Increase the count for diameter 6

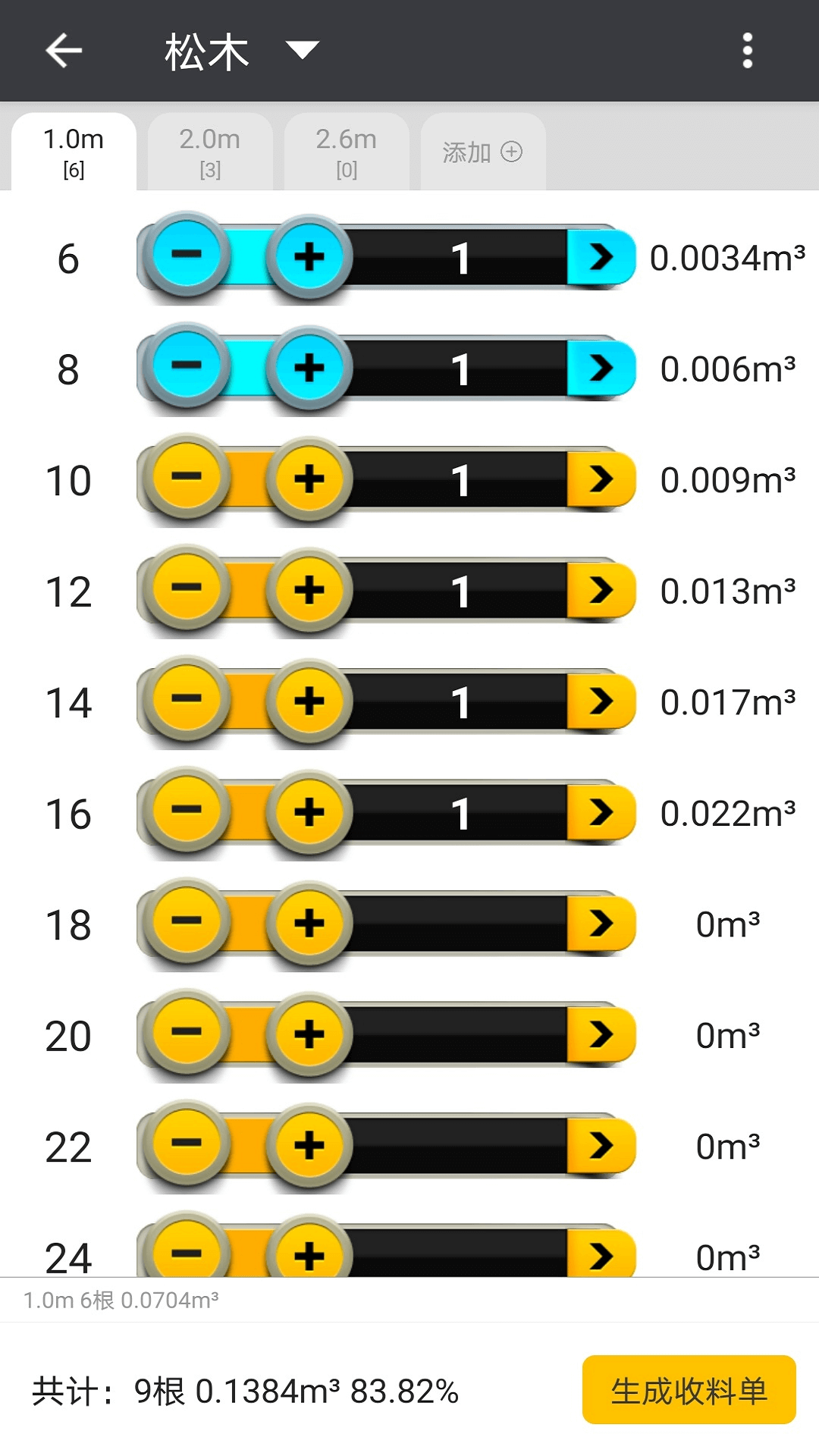click(309, 257)
